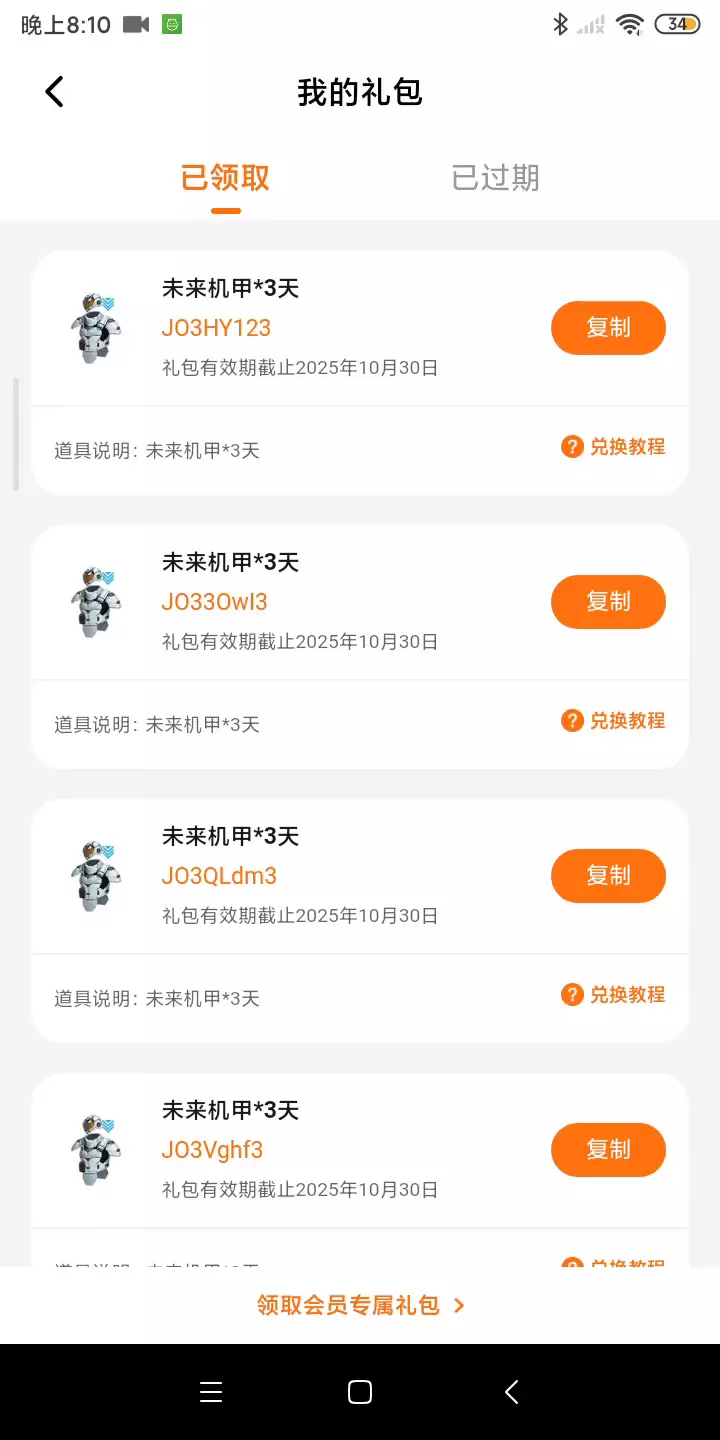The height and width of the screenshot is (1440, 720).
Task: Open 兑换教程 for code JO33Owl3
Action: [x=613, y=721]
